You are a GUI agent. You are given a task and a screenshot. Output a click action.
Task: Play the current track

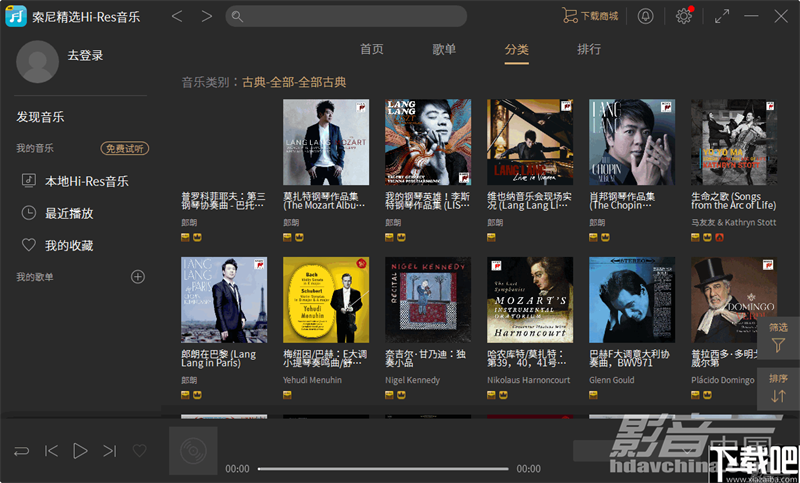click(x=80, y=451)
